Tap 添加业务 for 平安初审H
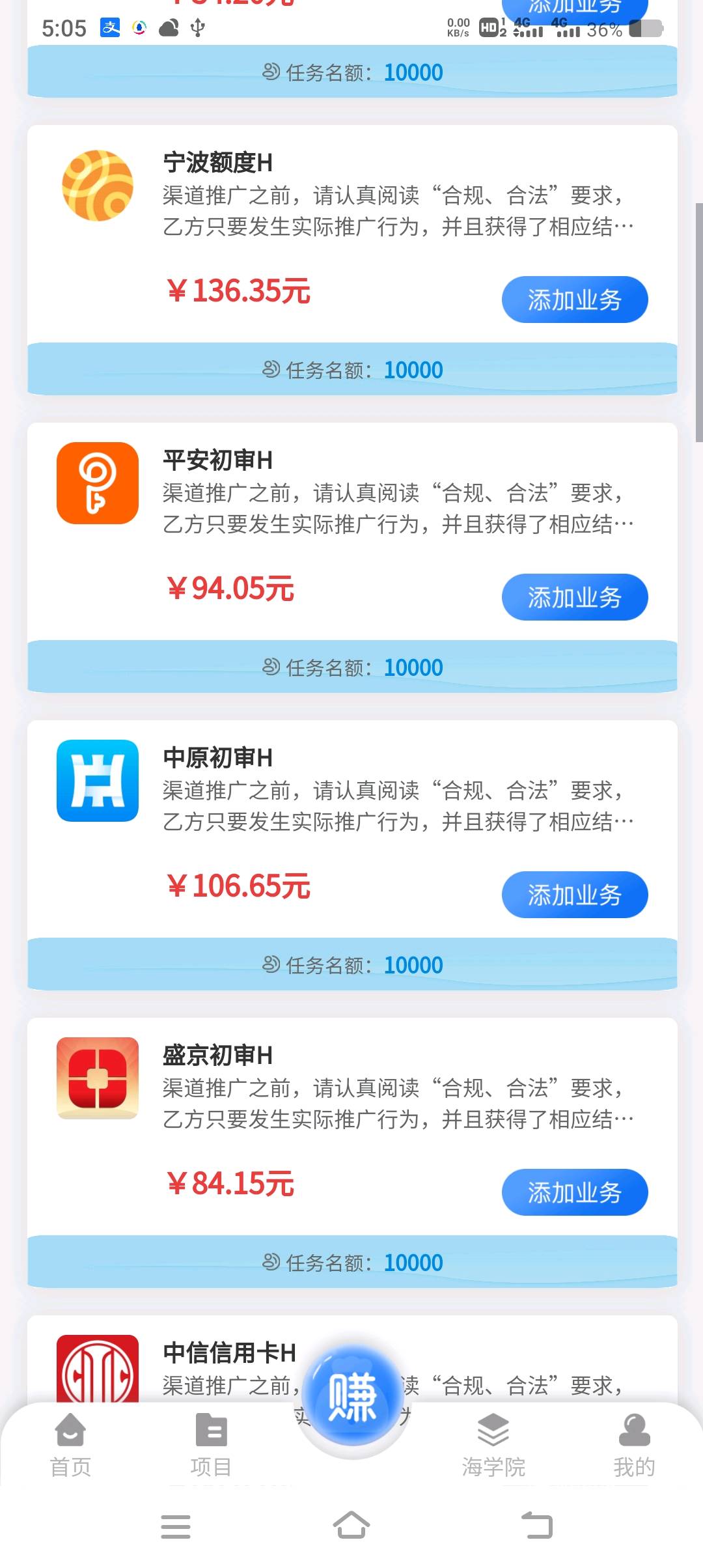The width and height of the screenshot is (703, 1568). pyautogui.click(x=574, y=597)
